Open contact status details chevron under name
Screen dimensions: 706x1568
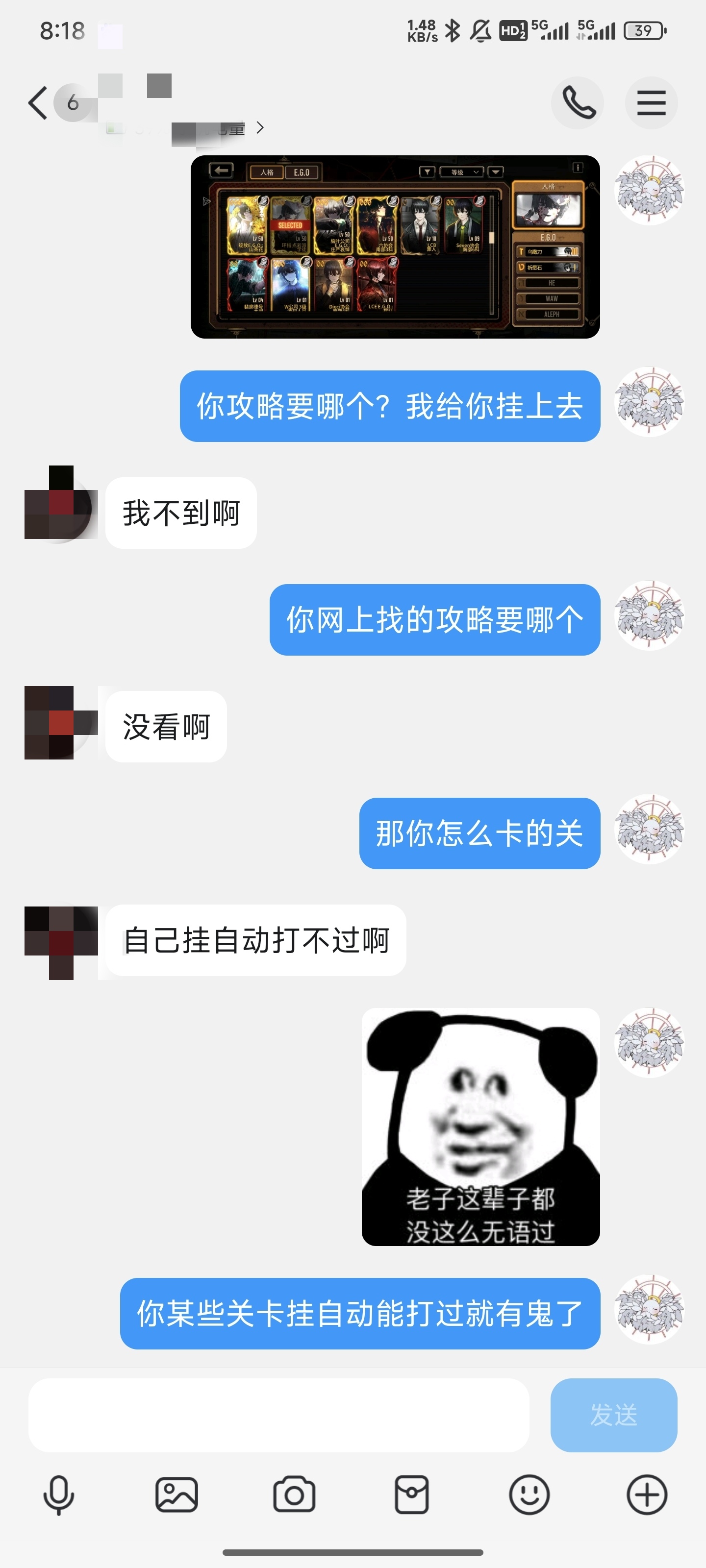(x=260, y=127)
